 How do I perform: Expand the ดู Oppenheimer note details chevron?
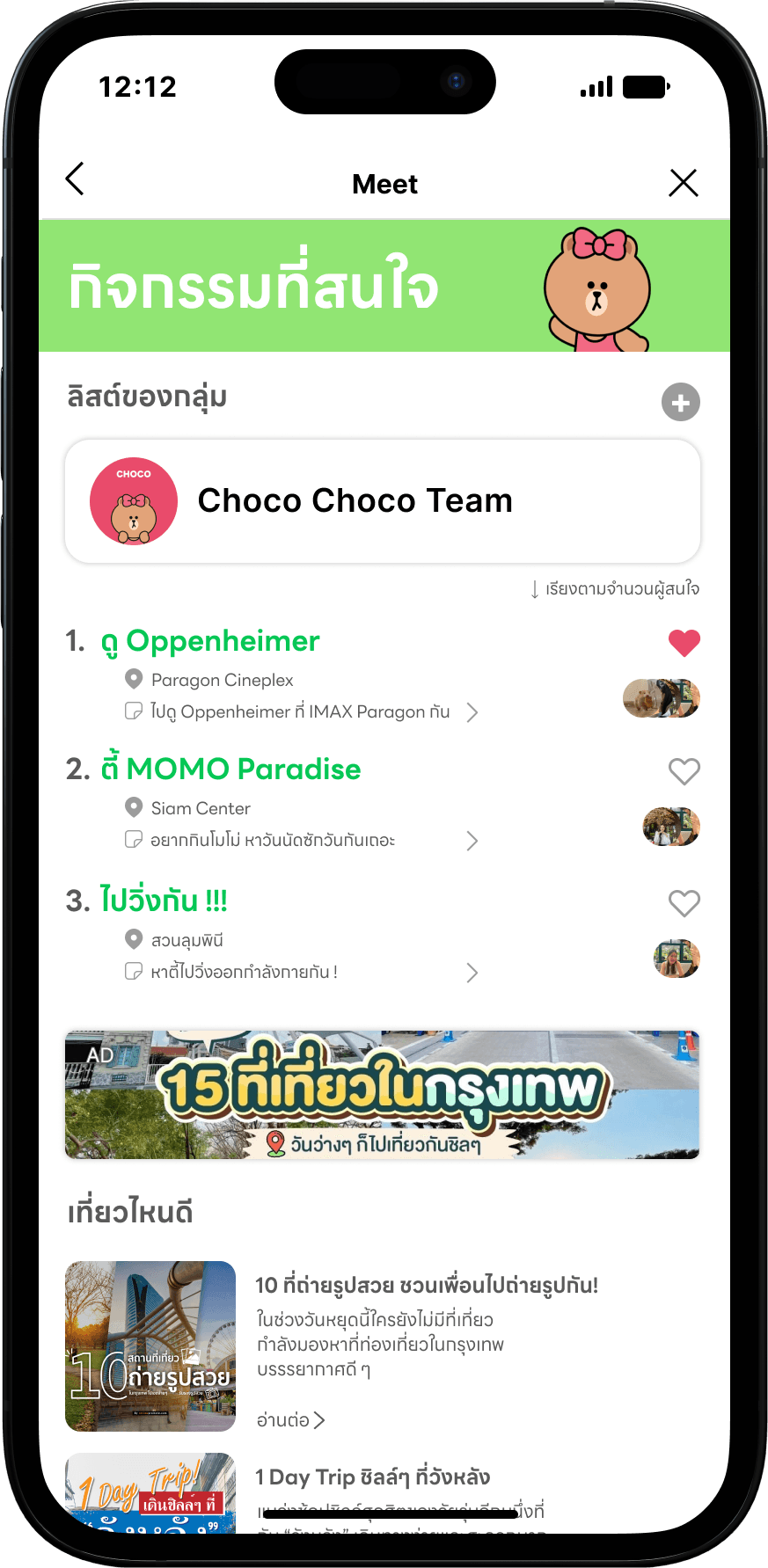pos(472,711)
